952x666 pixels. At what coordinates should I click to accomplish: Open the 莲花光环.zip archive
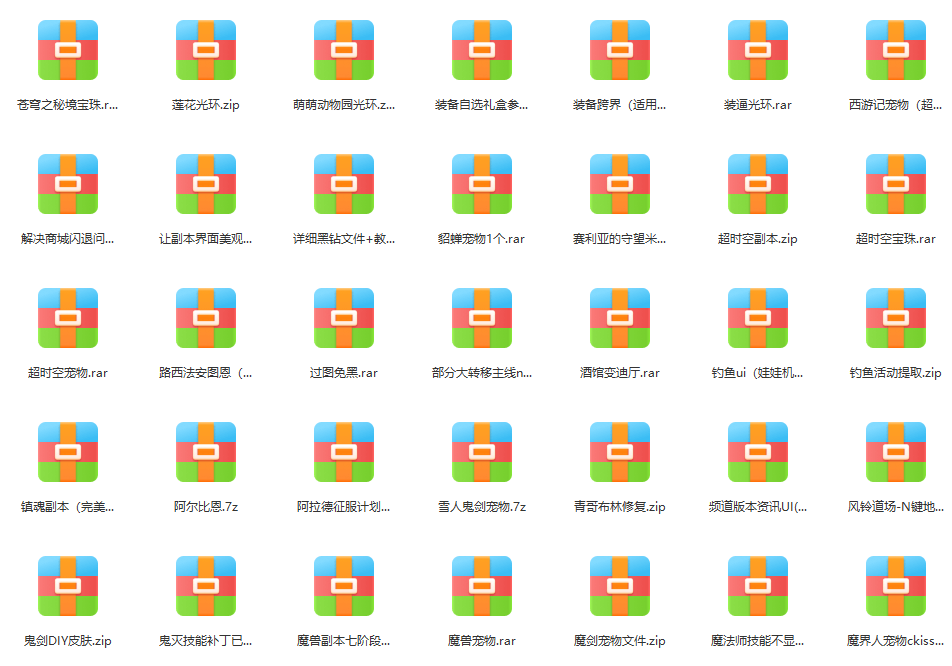tap(206, 50)
